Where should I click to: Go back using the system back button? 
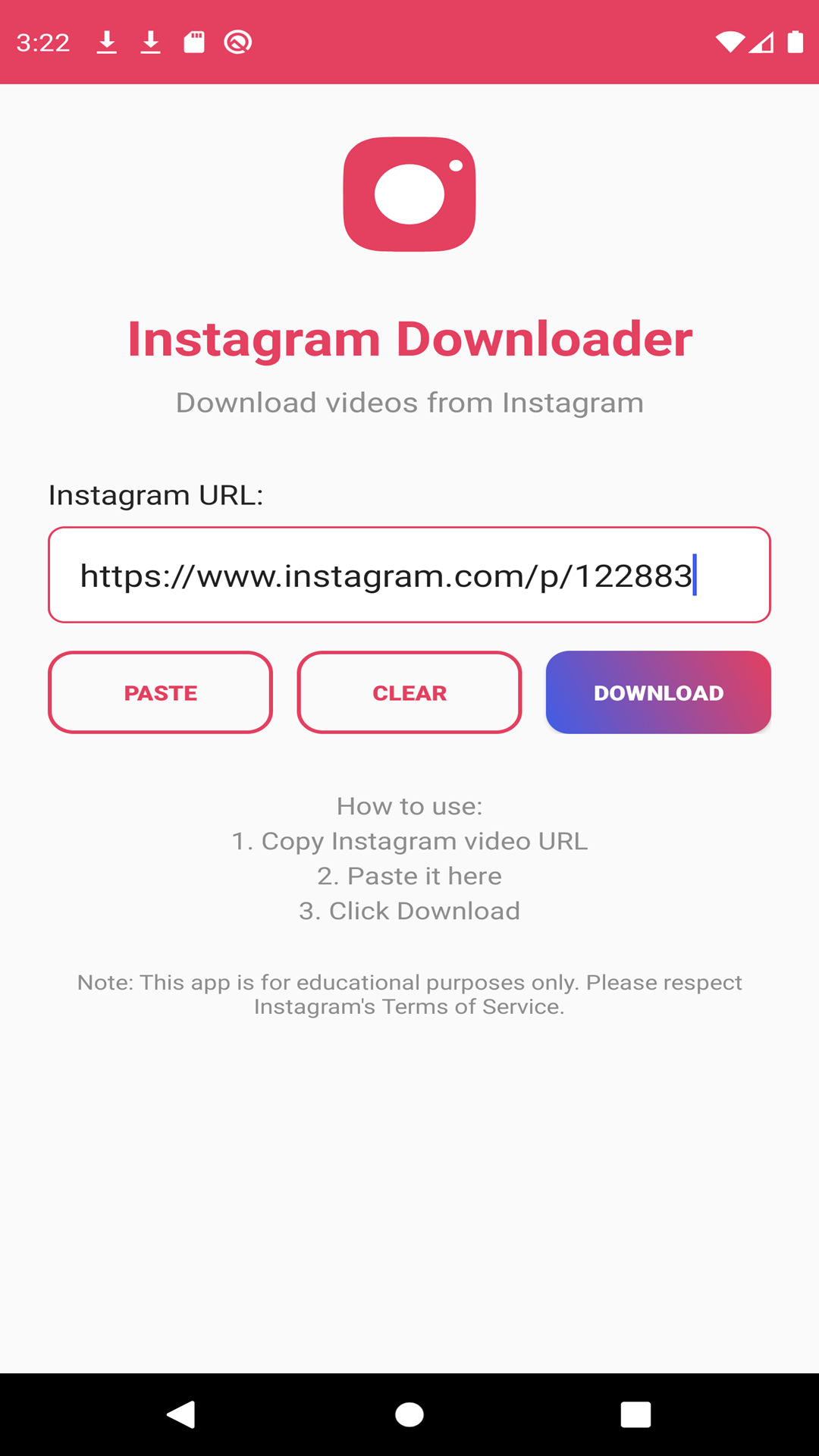pyautogui.click(x=181, y=1414)
